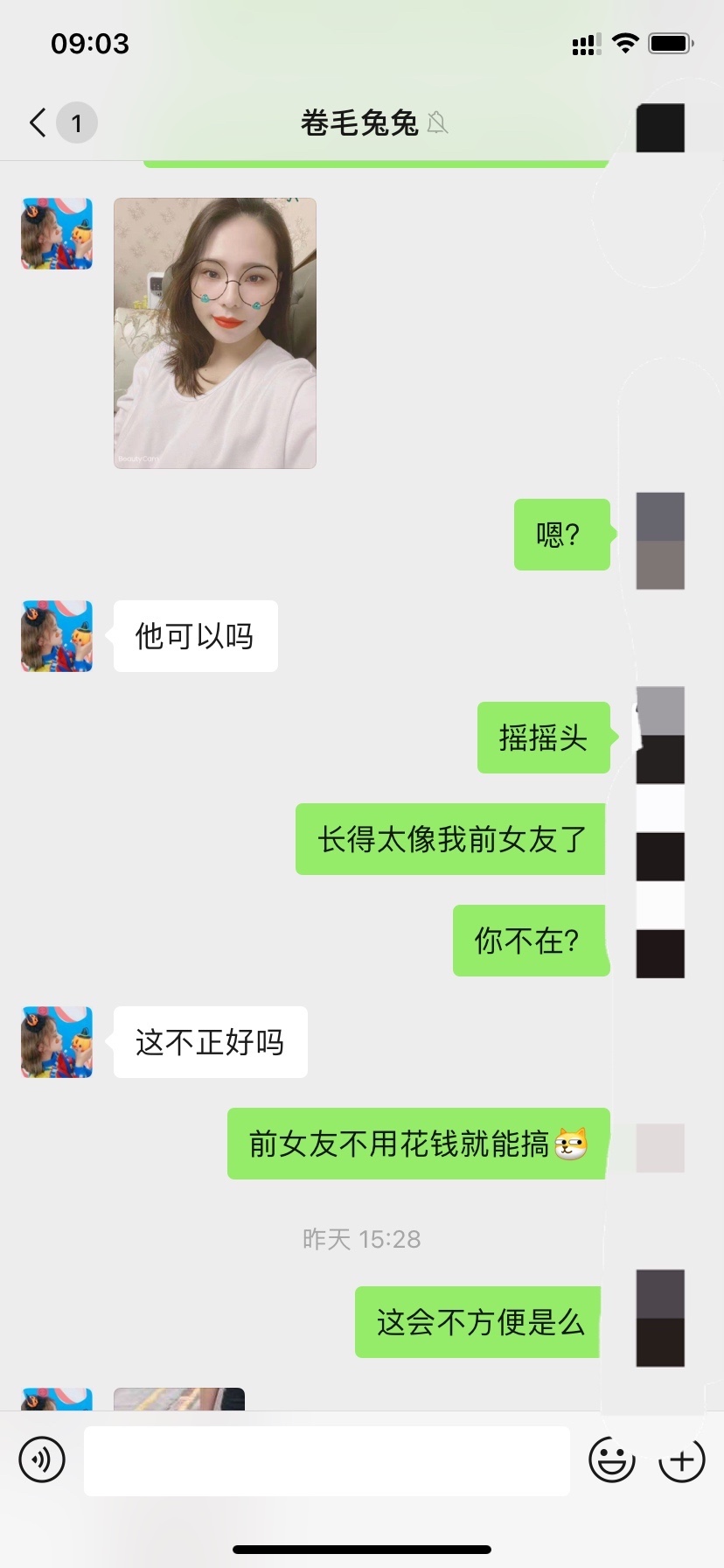Open the emoji sticker panel

coord(612,1459)
